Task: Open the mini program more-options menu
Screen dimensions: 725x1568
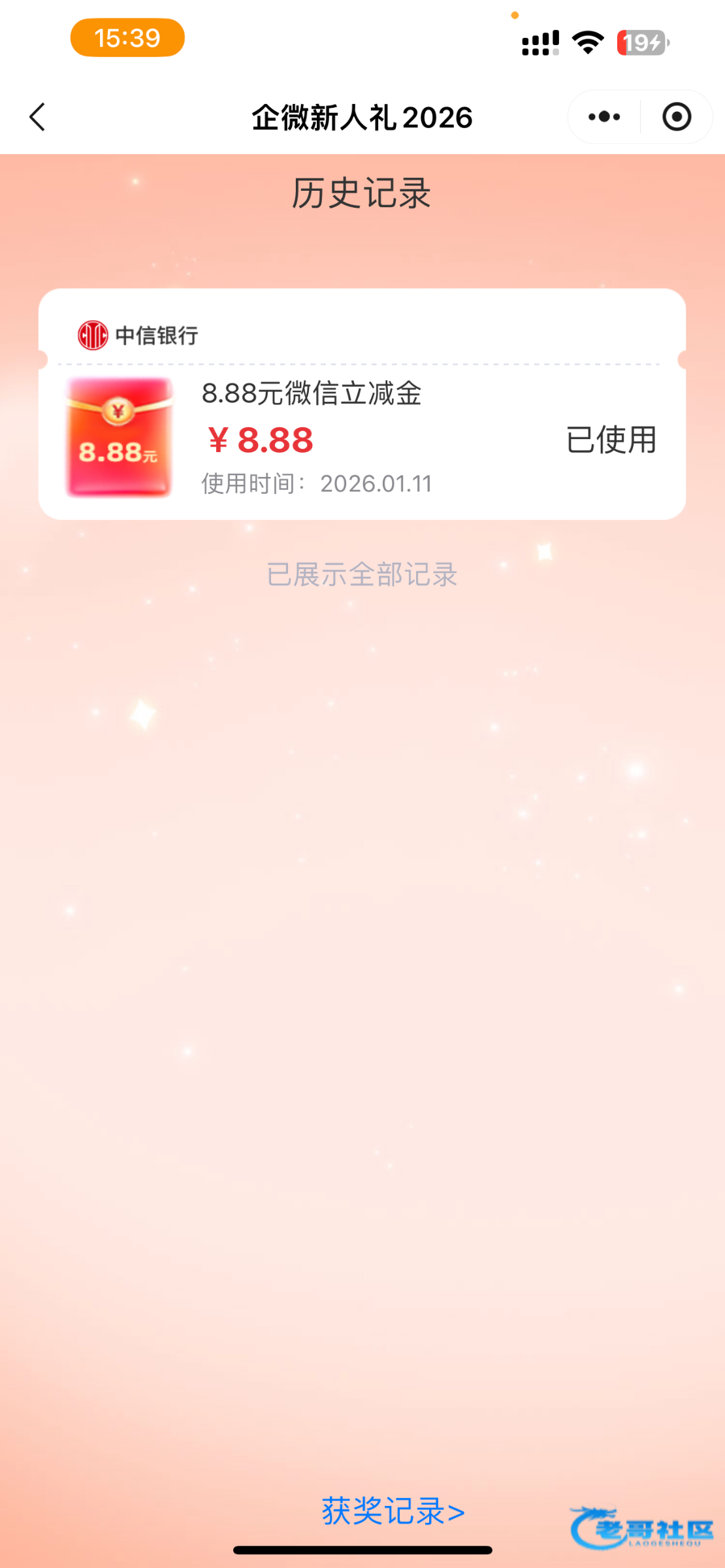Action: 604,117
